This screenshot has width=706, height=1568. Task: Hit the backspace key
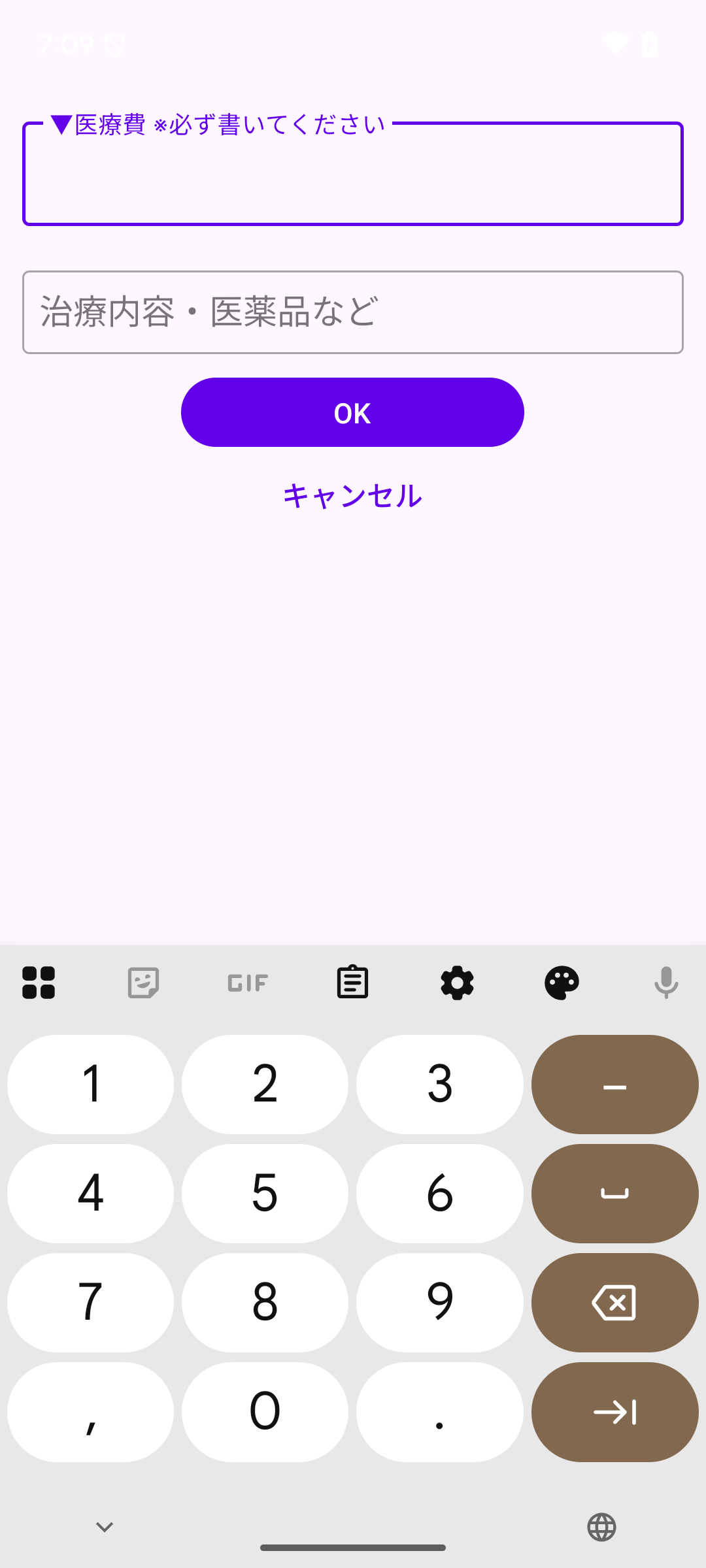tap(614, 1302)
